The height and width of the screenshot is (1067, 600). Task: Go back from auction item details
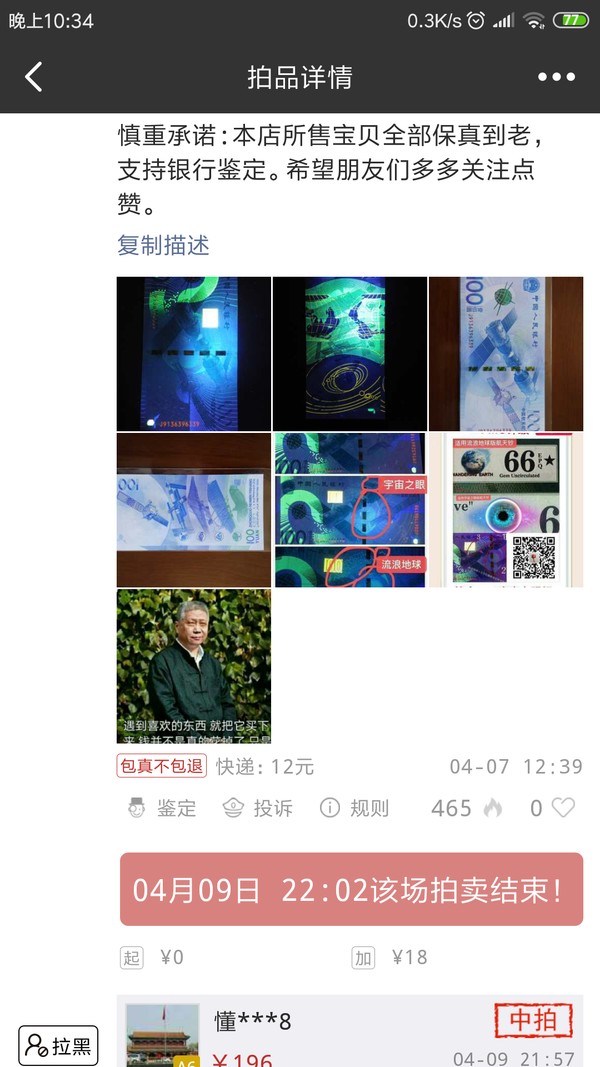34,77
